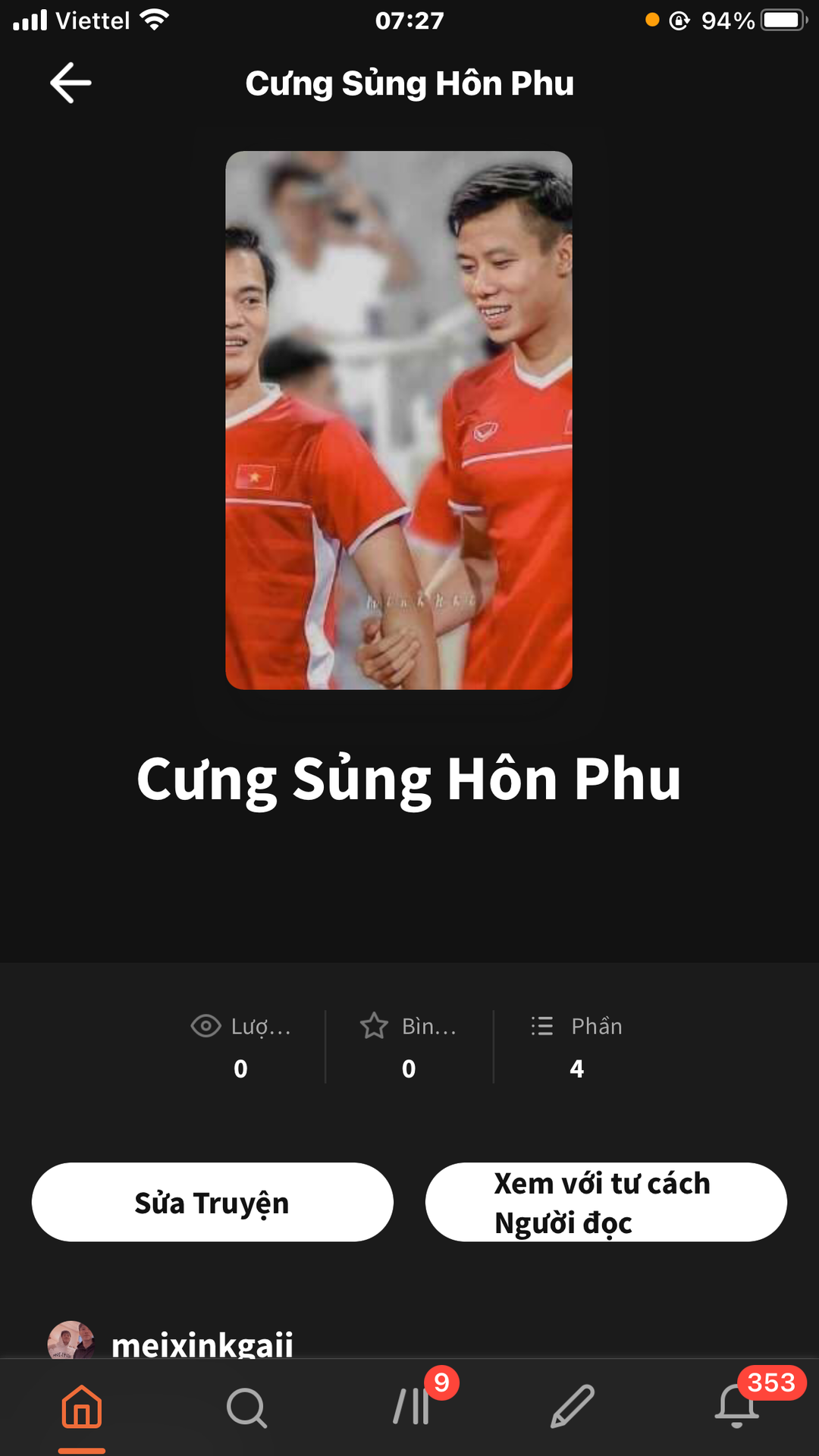This screenshot has width=819, height=1456.
Task: Tap the Sửa Truyện button
Action: point(212,1202)
